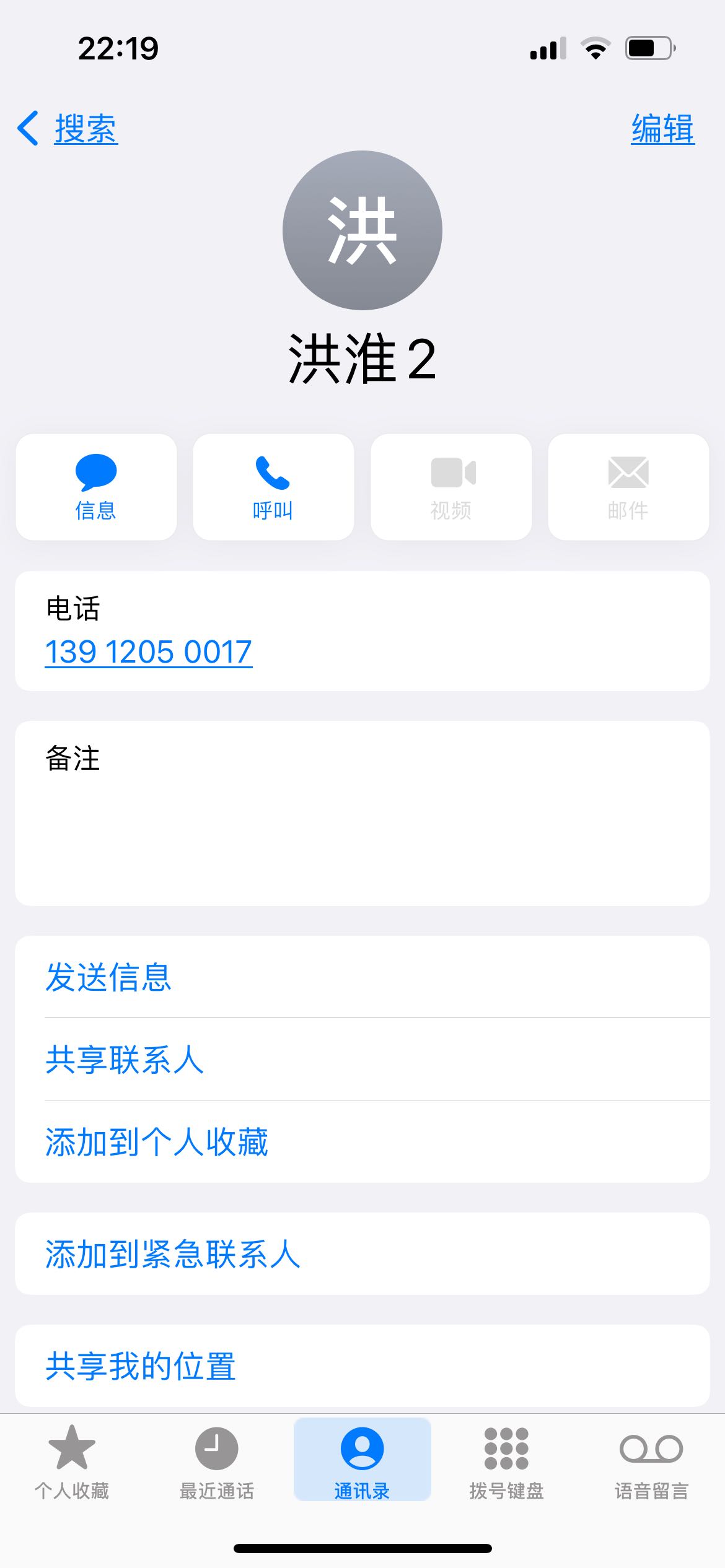Call contact via 呼叫 button
The width and height of the screenshot is (725, 1568).
(273, 487)
